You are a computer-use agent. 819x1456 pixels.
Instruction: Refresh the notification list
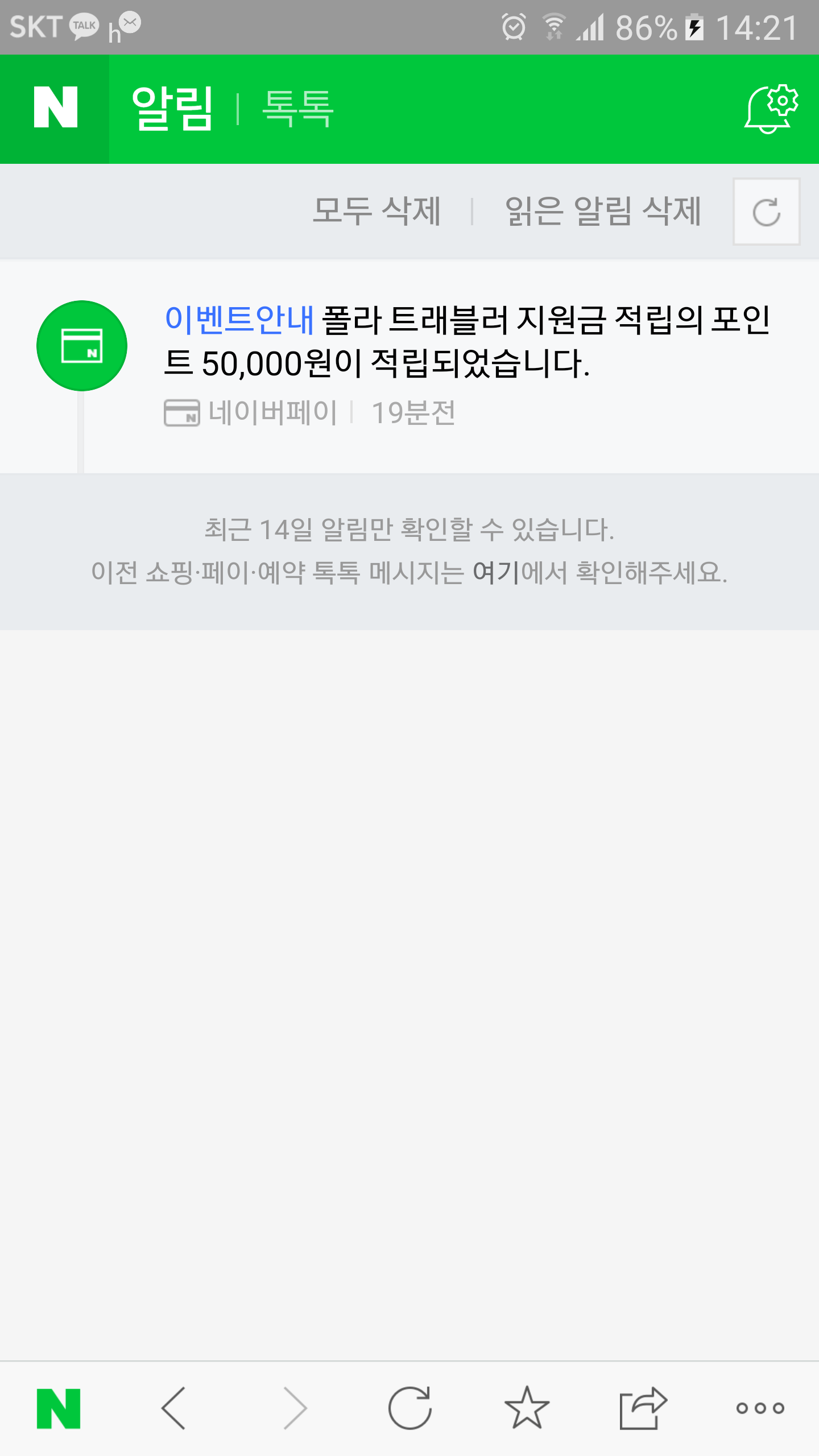[766, 212]
